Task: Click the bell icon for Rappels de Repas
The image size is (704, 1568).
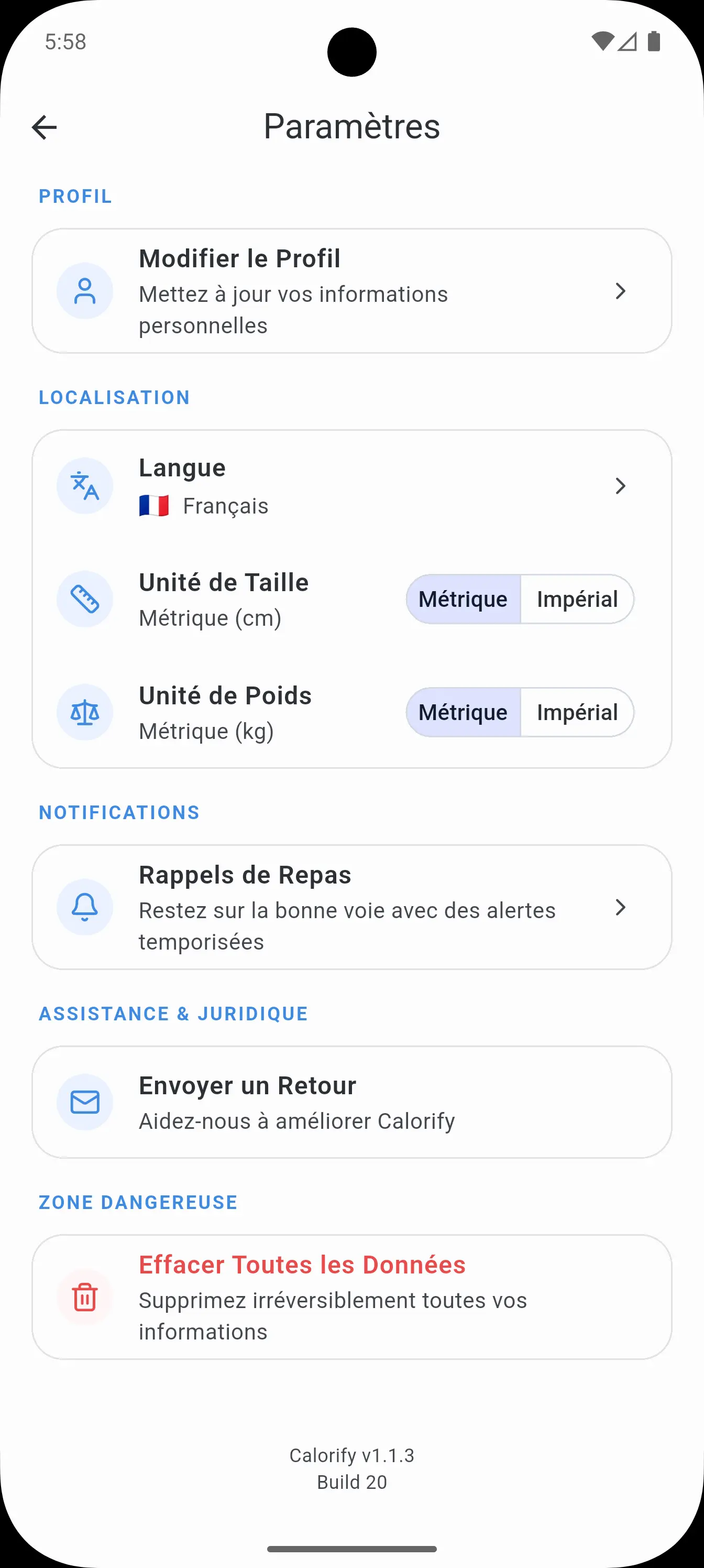Action: tap(84, 907)
